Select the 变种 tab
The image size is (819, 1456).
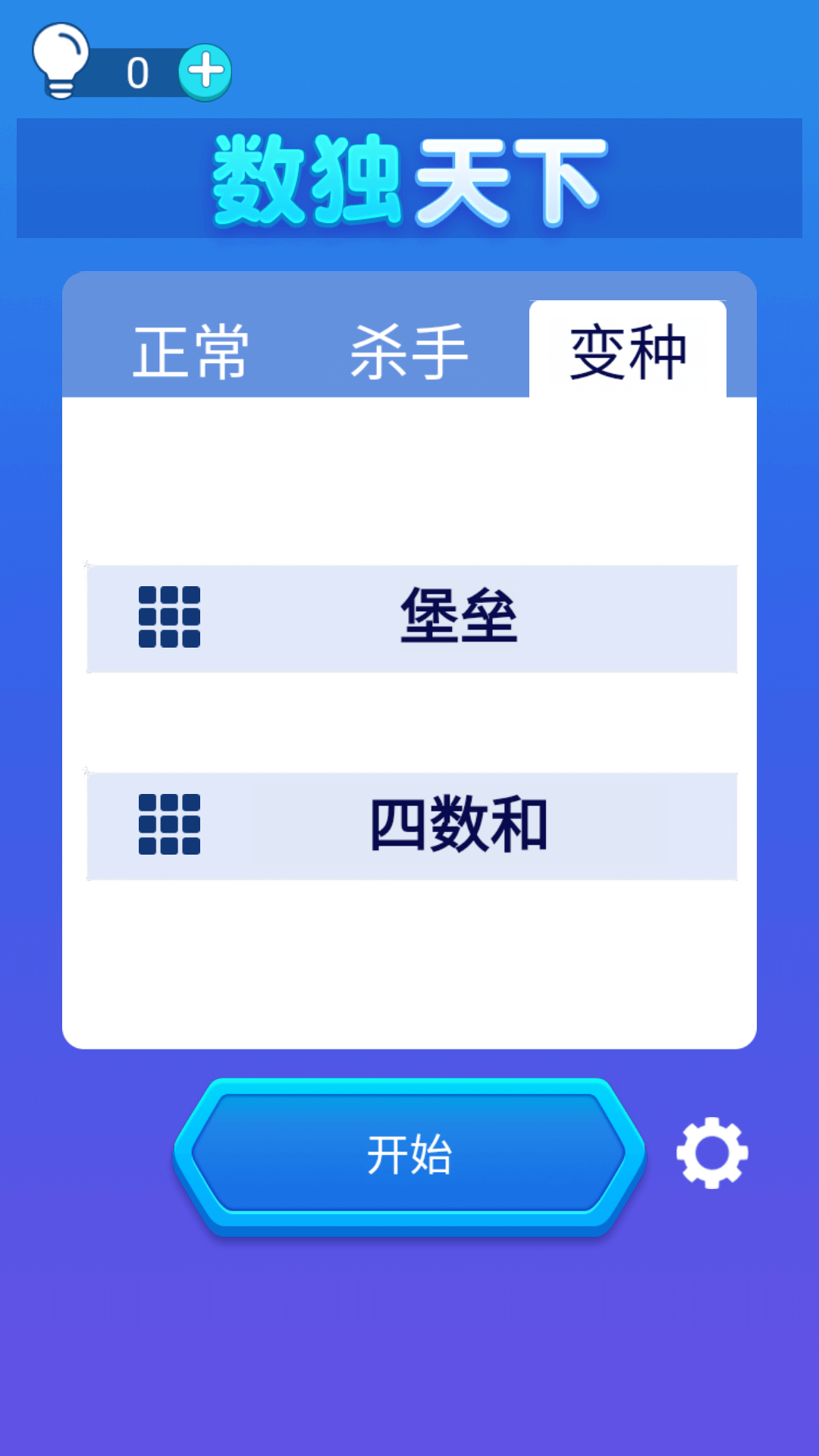(628, 351)
